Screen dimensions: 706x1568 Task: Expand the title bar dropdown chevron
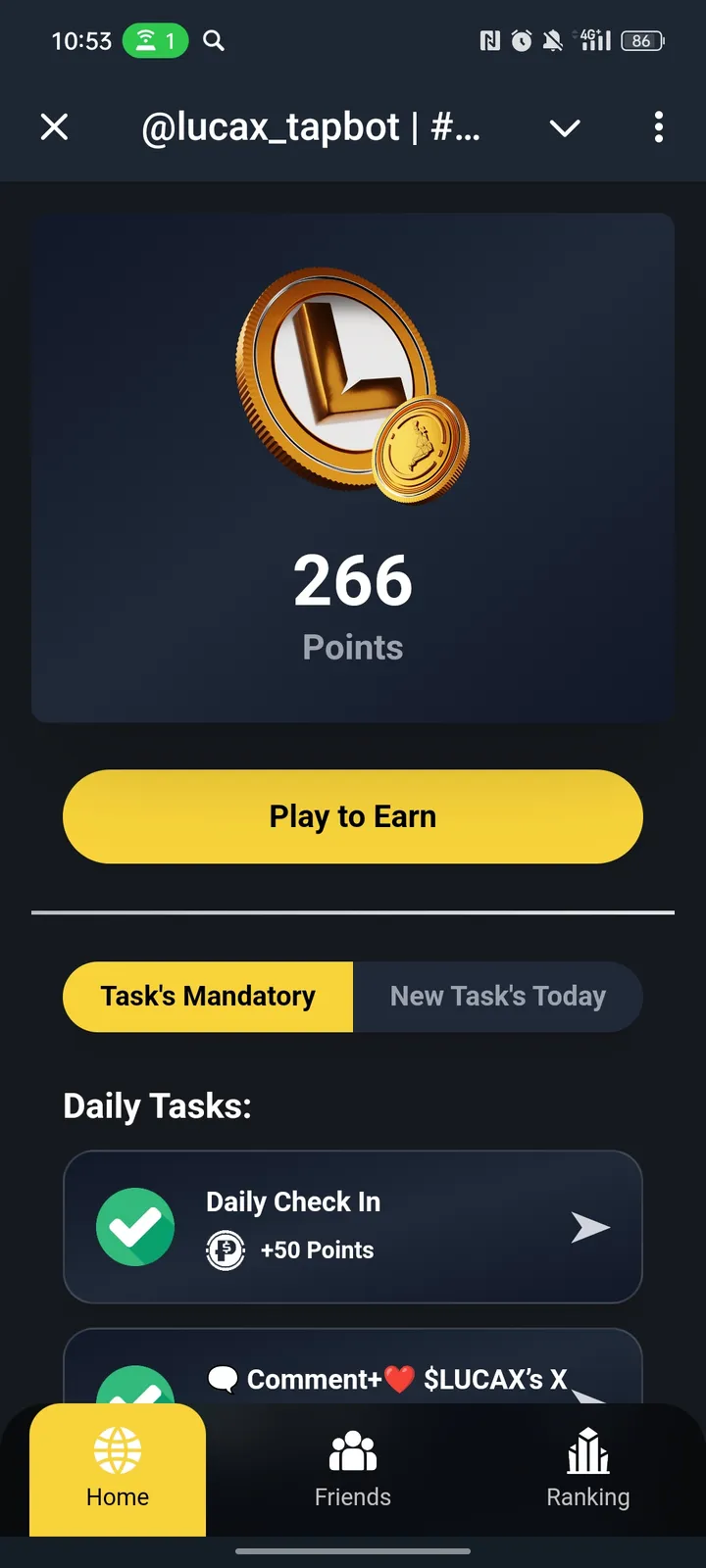point(565,127)
